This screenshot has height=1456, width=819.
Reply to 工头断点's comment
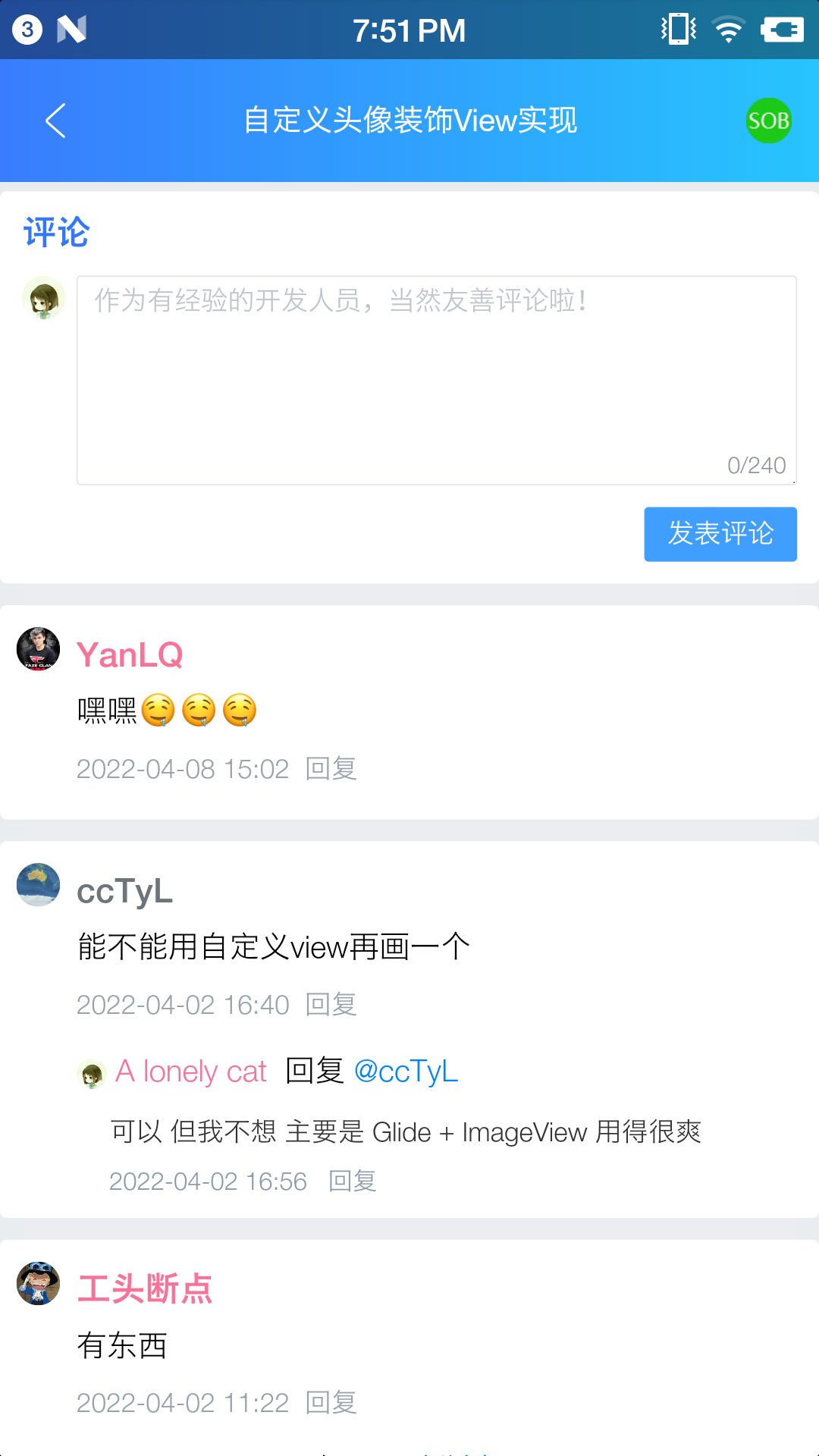pyautogui.click(x=331, y=1402)
